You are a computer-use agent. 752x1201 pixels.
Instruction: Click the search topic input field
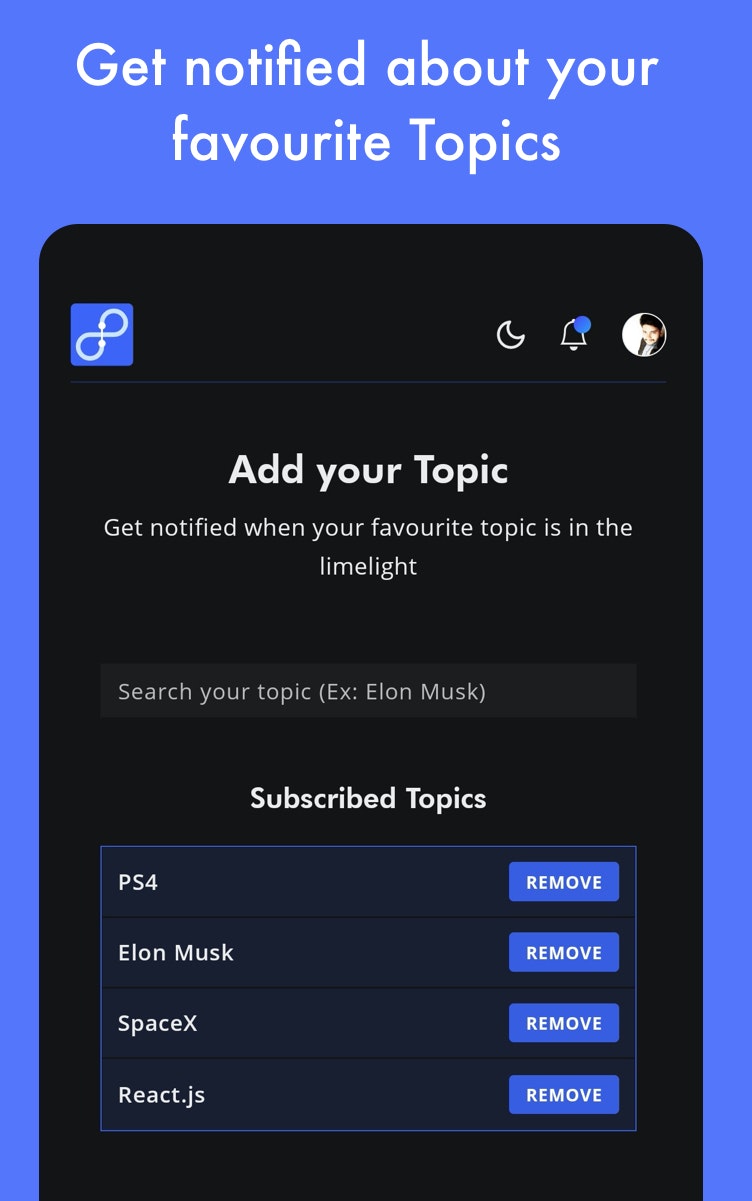[x=368, y=690]
